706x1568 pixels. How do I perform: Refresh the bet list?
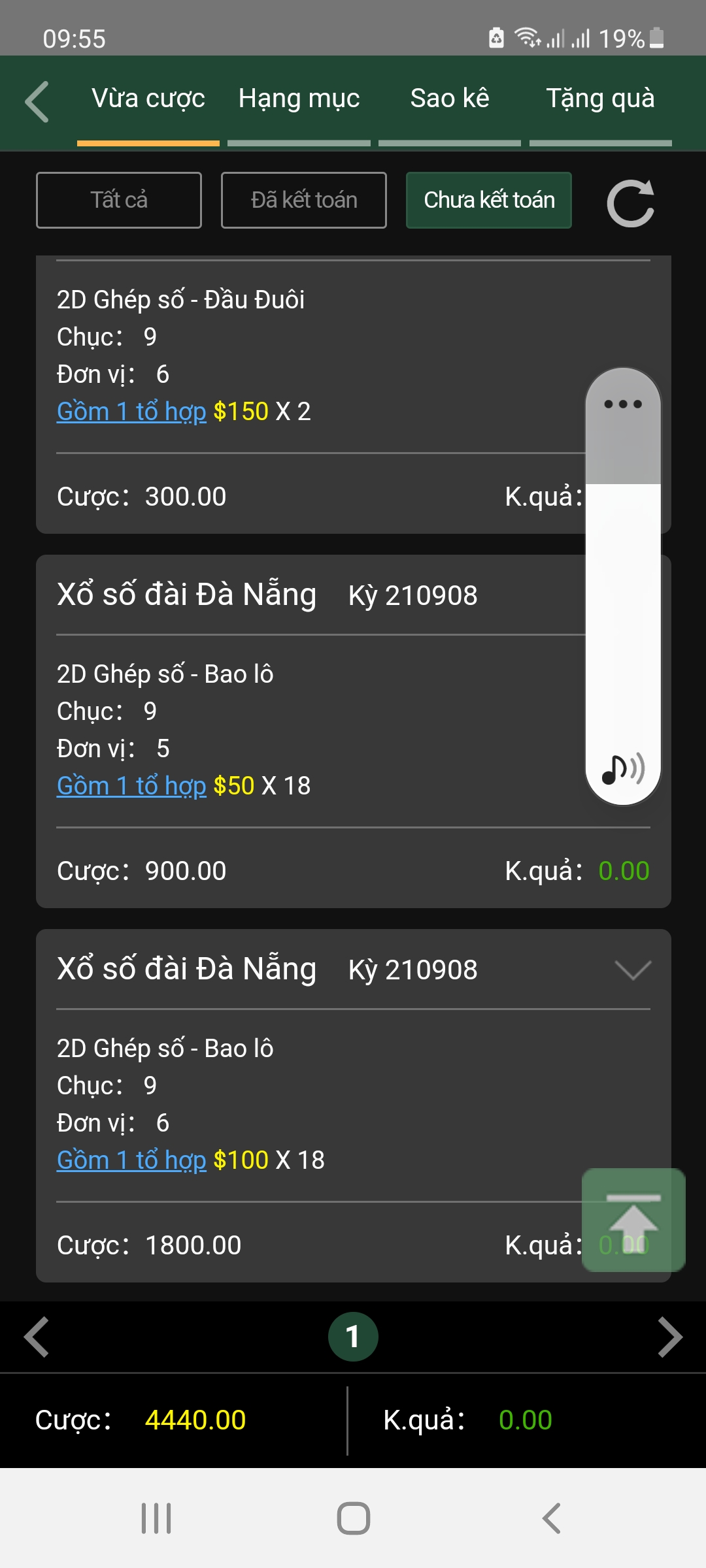point(630,203)
